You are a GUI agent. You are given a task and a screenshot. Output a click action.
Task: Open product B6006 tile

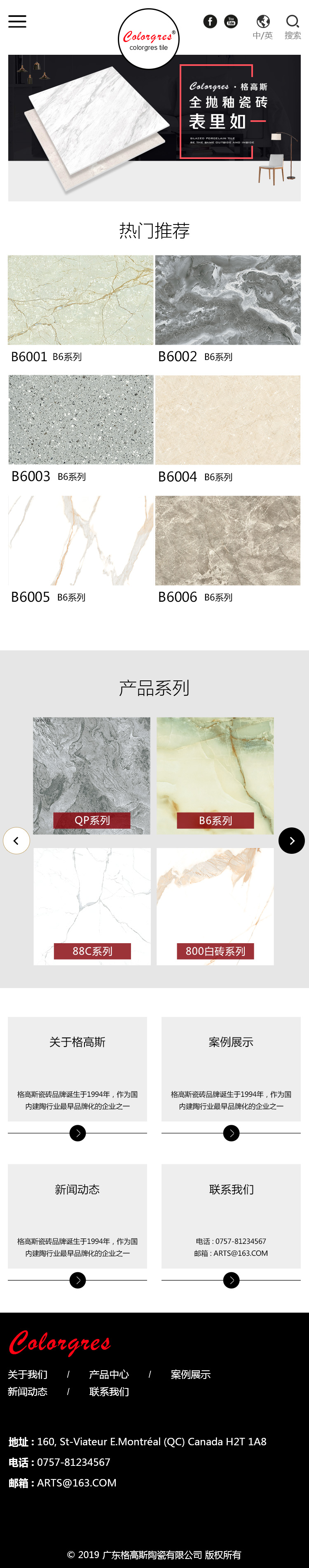[228, 540]
